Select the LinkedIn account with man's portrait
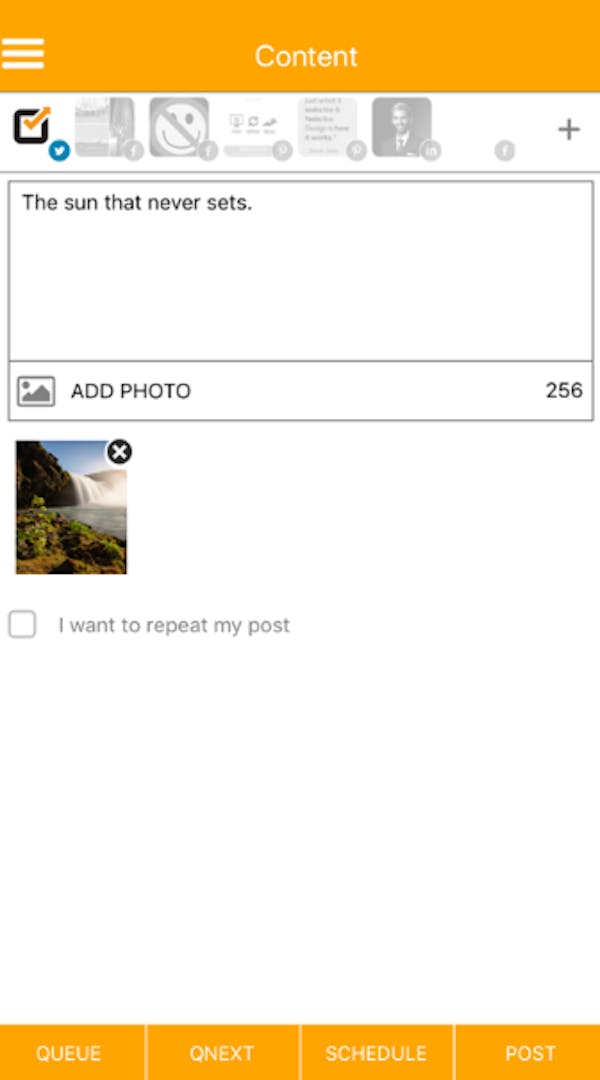 [x=402, y=127]
